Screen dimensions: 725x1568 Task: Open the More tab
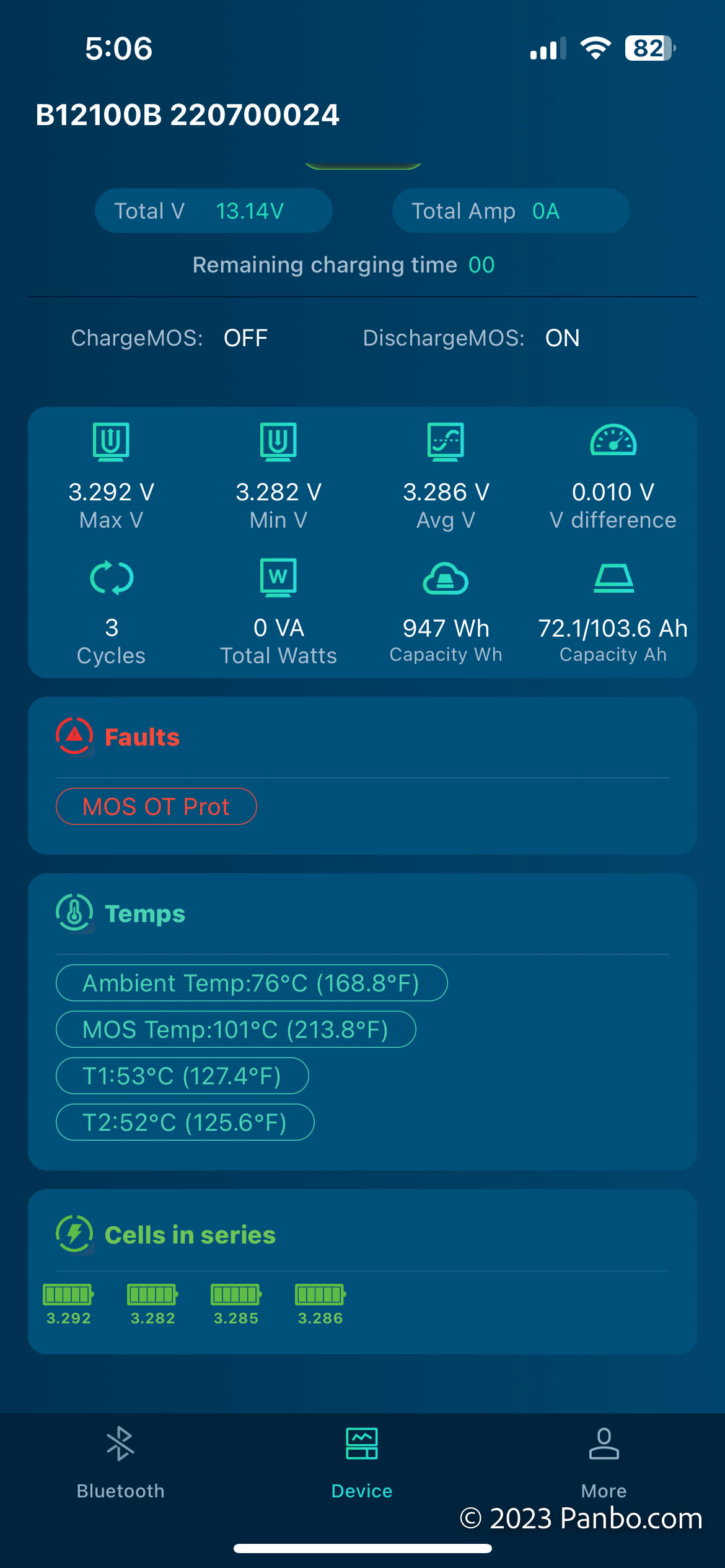tap(604, 1463)
